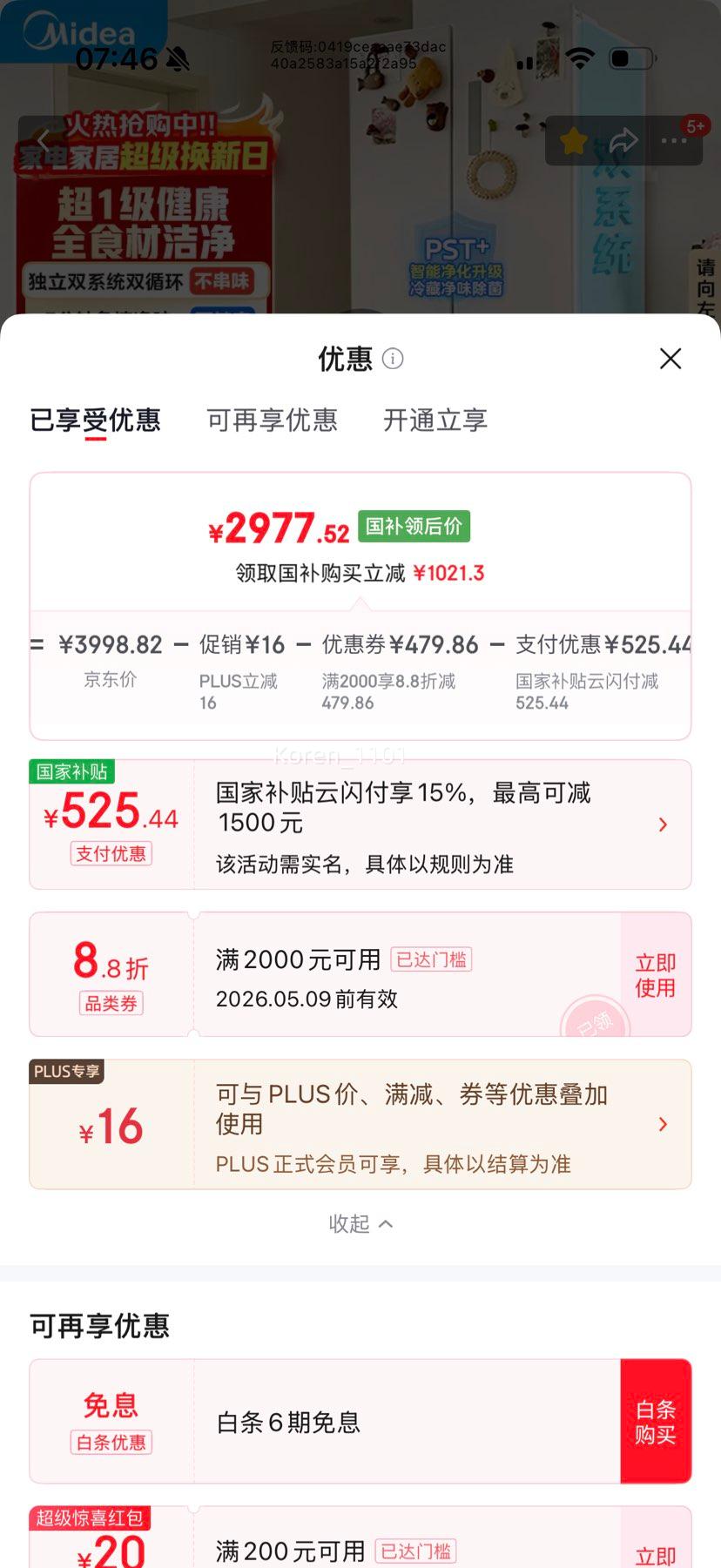Image resolution: width=721 pixels, height=1568 pixels.
Task: Tap 领取国补购买立减 ¥1021.3 link
Action: 360,572
